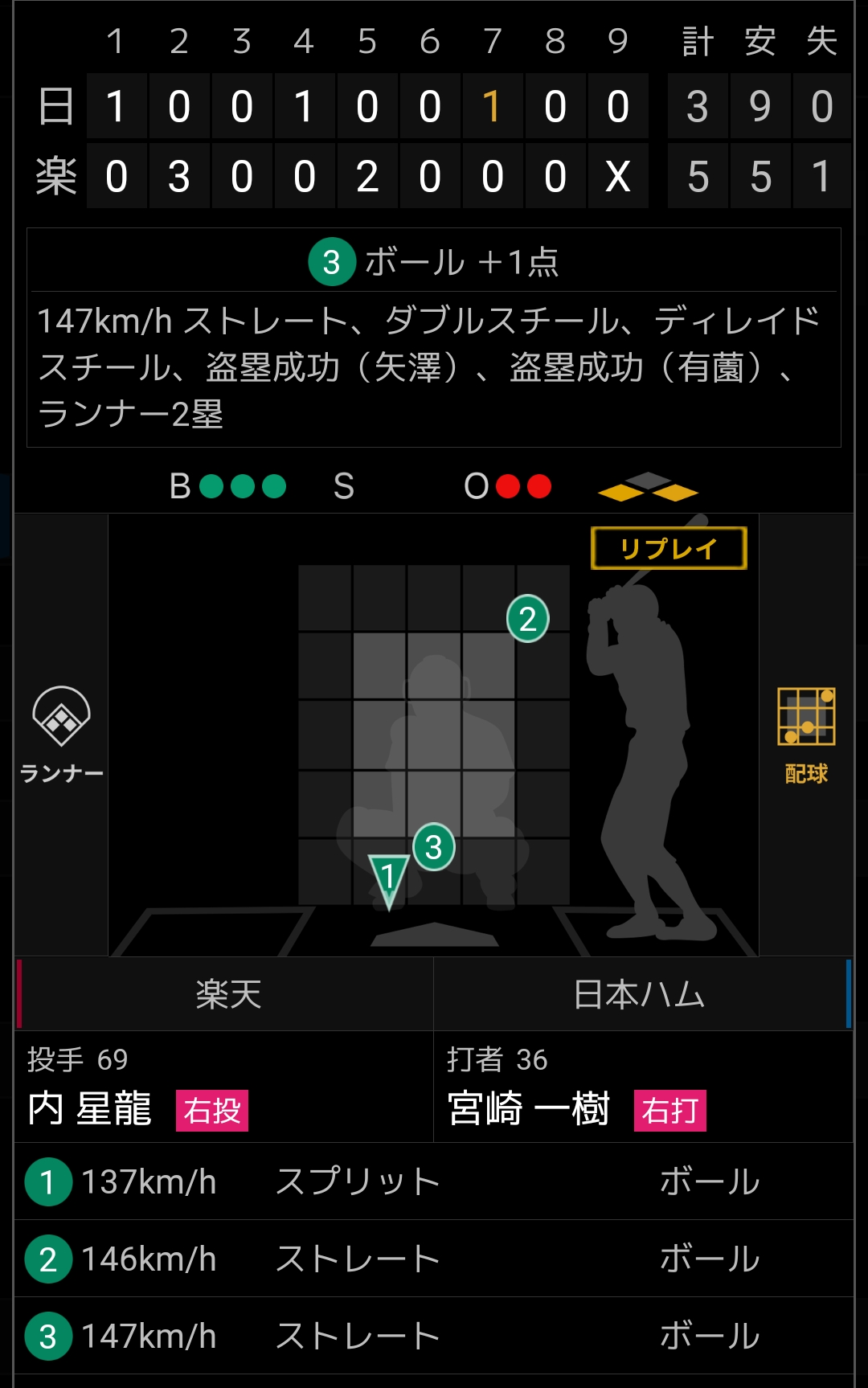This screenshot has width=868, height=1388.
Task: Switch to the 楽天 team tab
Action: pos(225,994)
